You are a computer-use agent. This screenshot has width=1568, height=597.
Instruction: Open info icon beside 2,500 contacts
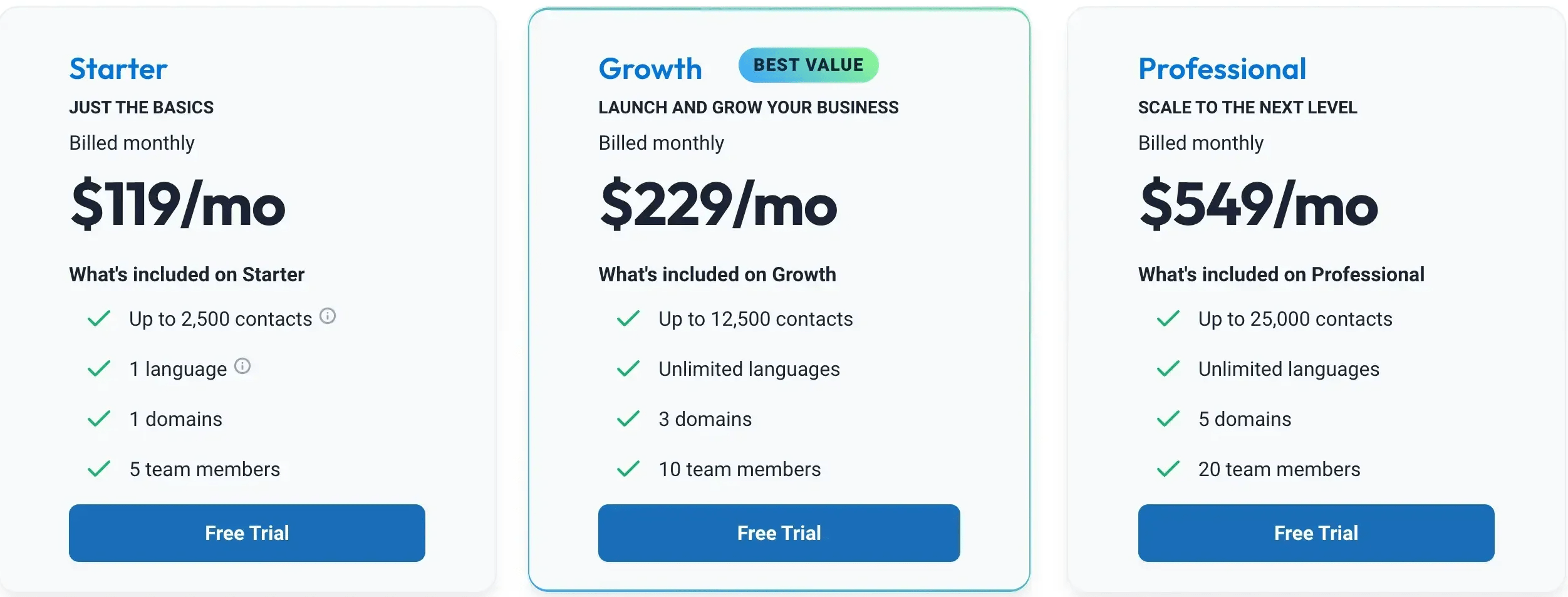point(328,316)
